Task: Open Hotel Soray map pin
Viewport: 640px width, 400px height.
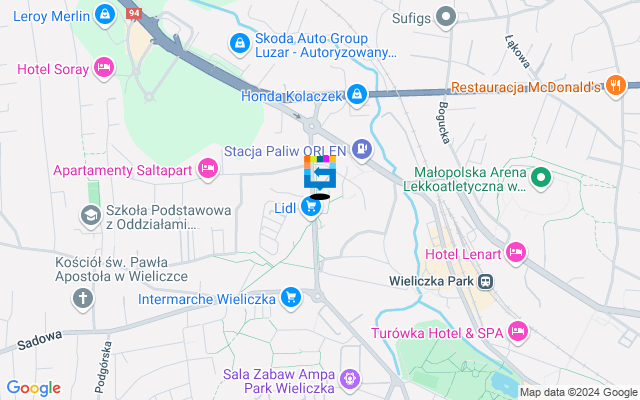Action: 103,68
